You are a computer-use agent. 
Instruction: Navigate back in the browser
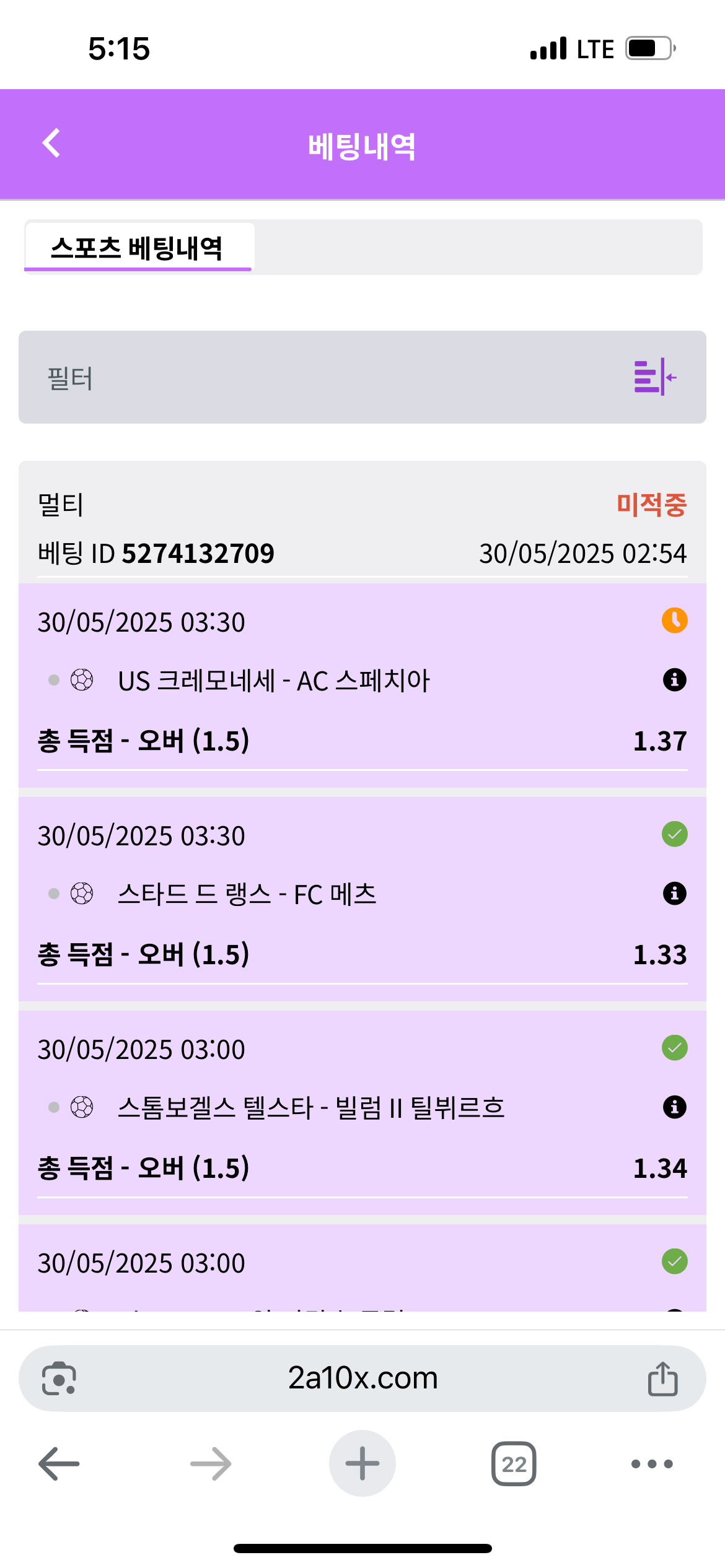click(59, 1464)
